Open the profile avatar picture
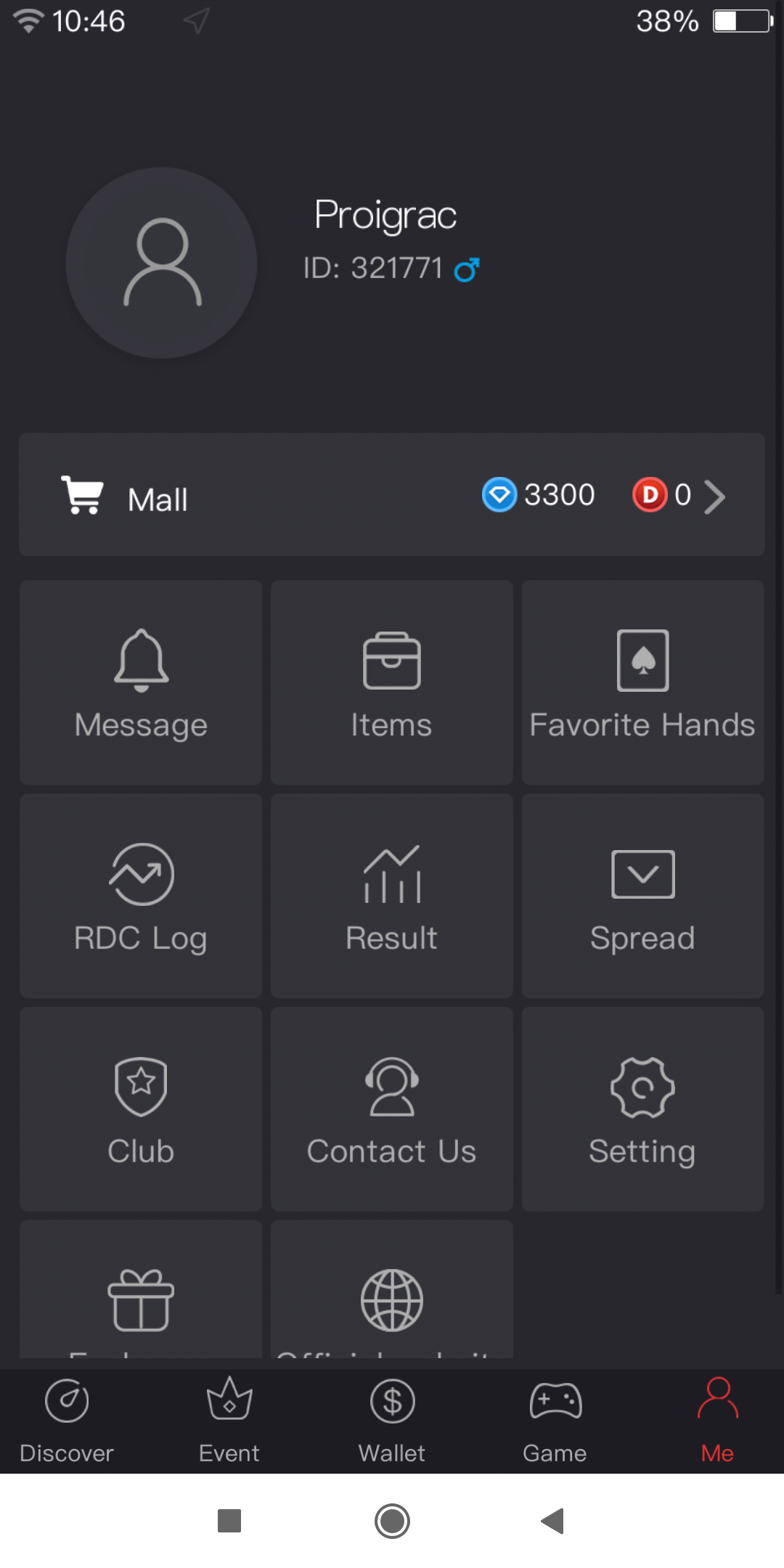 coord(161,263)
